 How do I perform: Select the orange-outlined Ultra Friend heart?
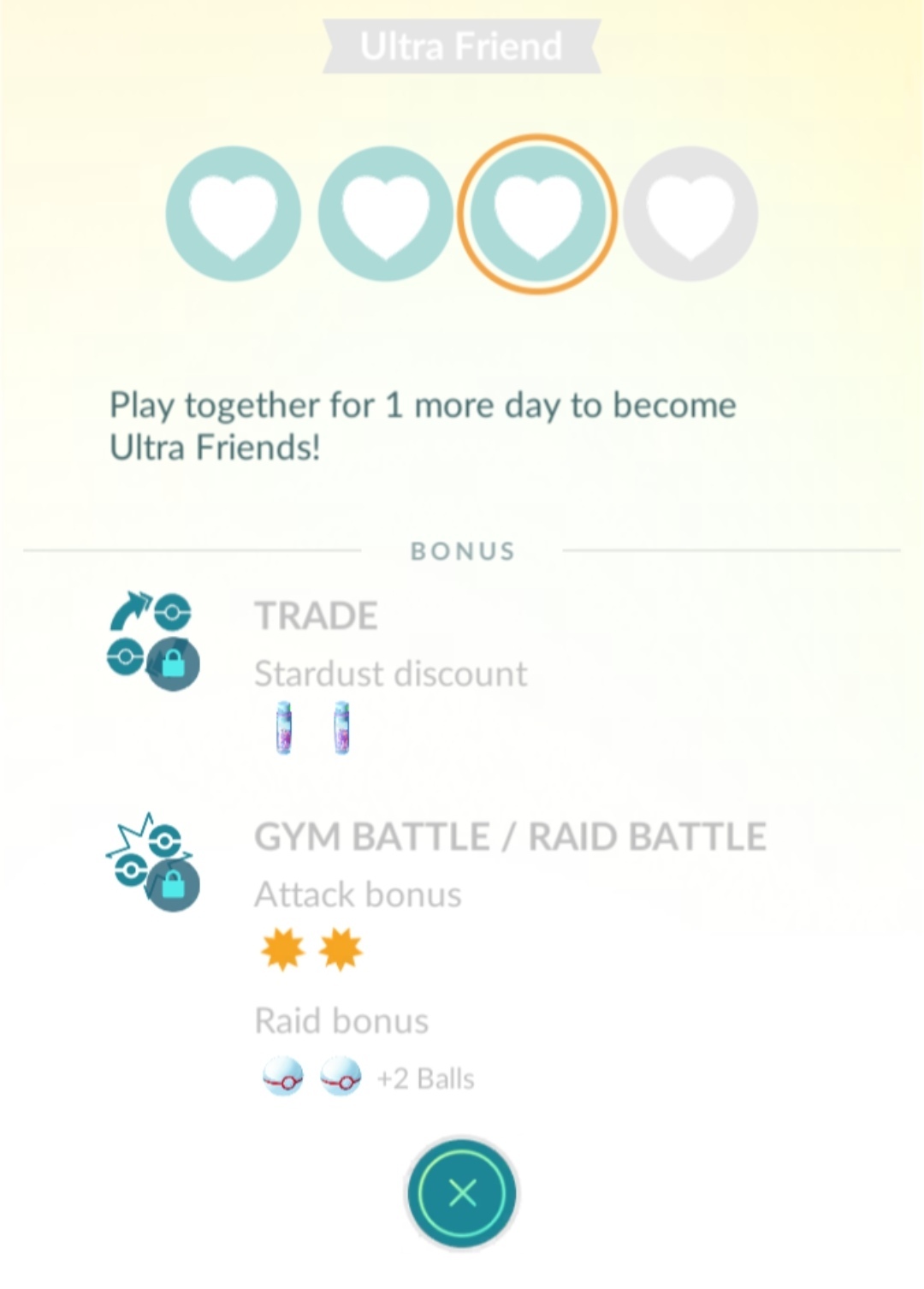pos(537,214)
